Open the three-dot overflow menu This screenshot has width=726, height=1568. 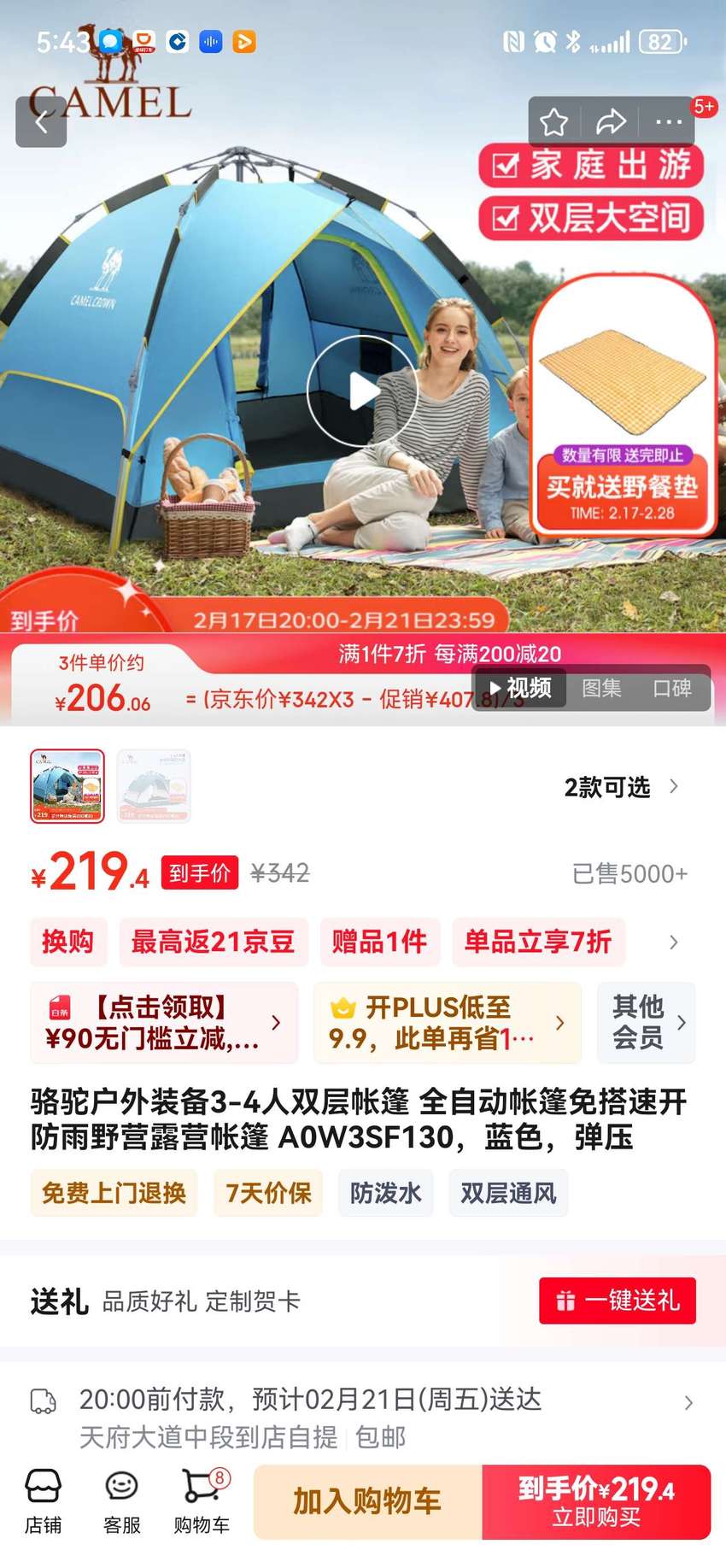[x=668, y=122]
